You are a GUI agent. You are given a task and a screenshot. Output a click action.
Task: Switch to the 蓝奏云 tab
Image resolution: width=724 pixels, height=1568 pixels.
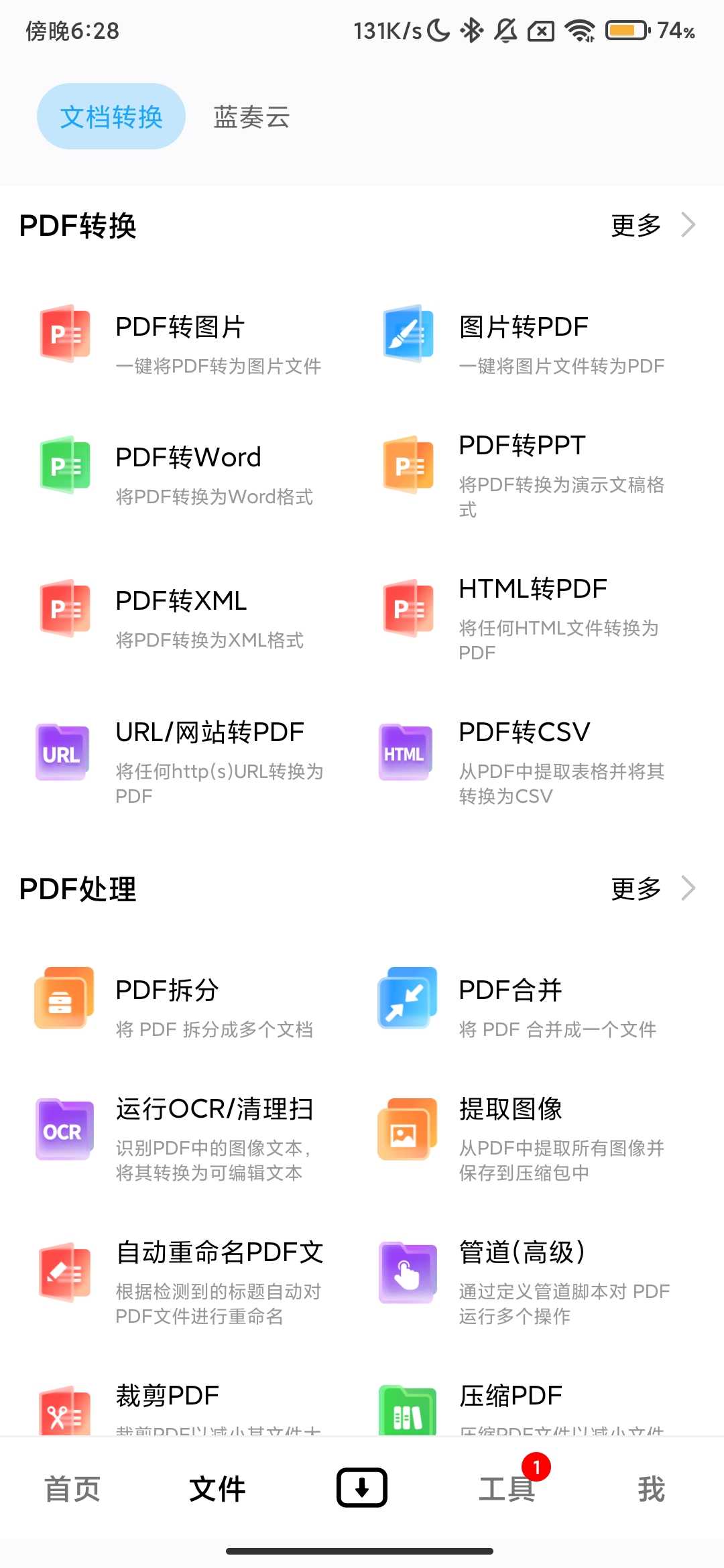tap(251, 117)
